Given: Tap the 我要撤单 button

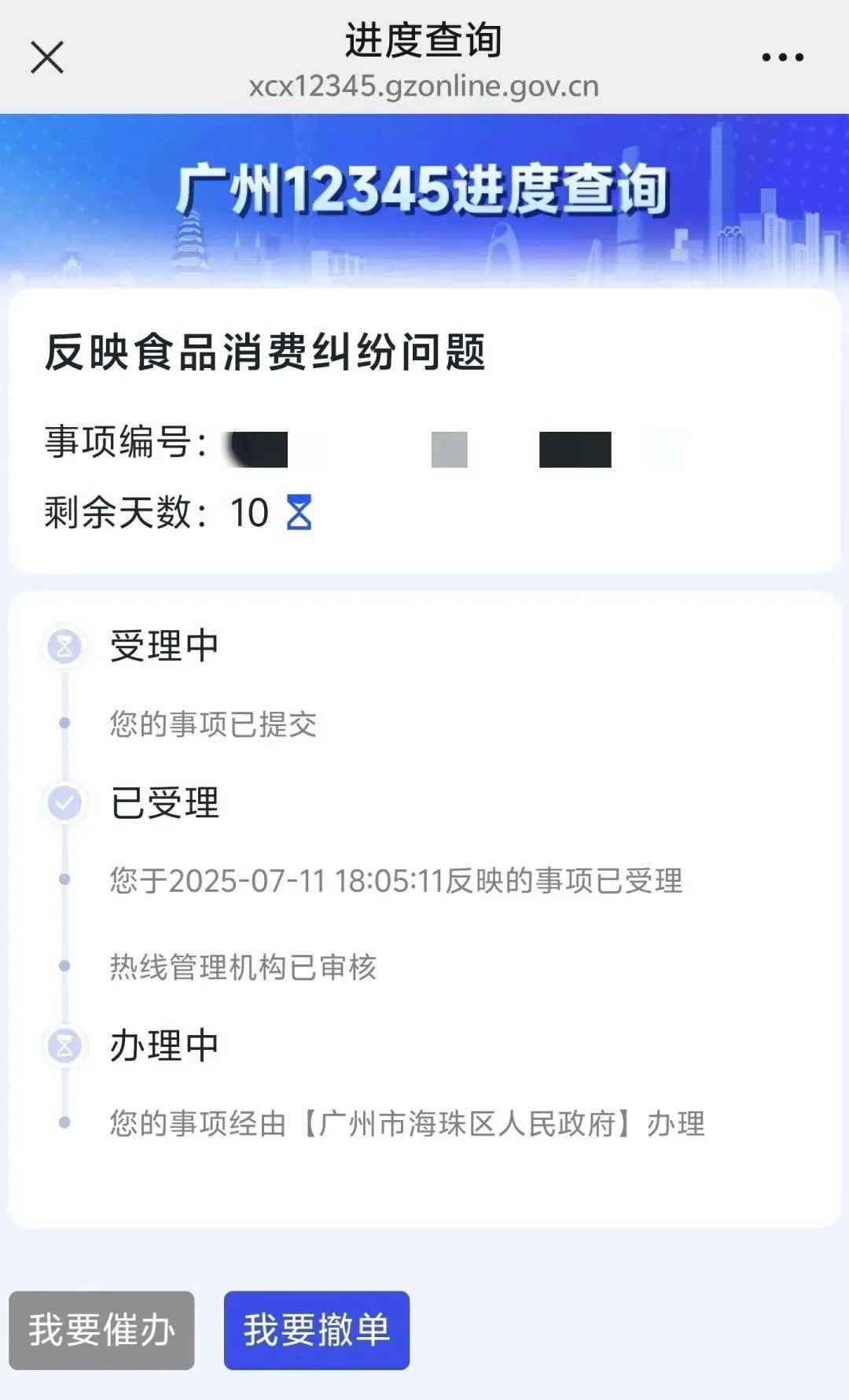Looking at the screenshot, I should pyautogui.click(x=317, y=1330).
